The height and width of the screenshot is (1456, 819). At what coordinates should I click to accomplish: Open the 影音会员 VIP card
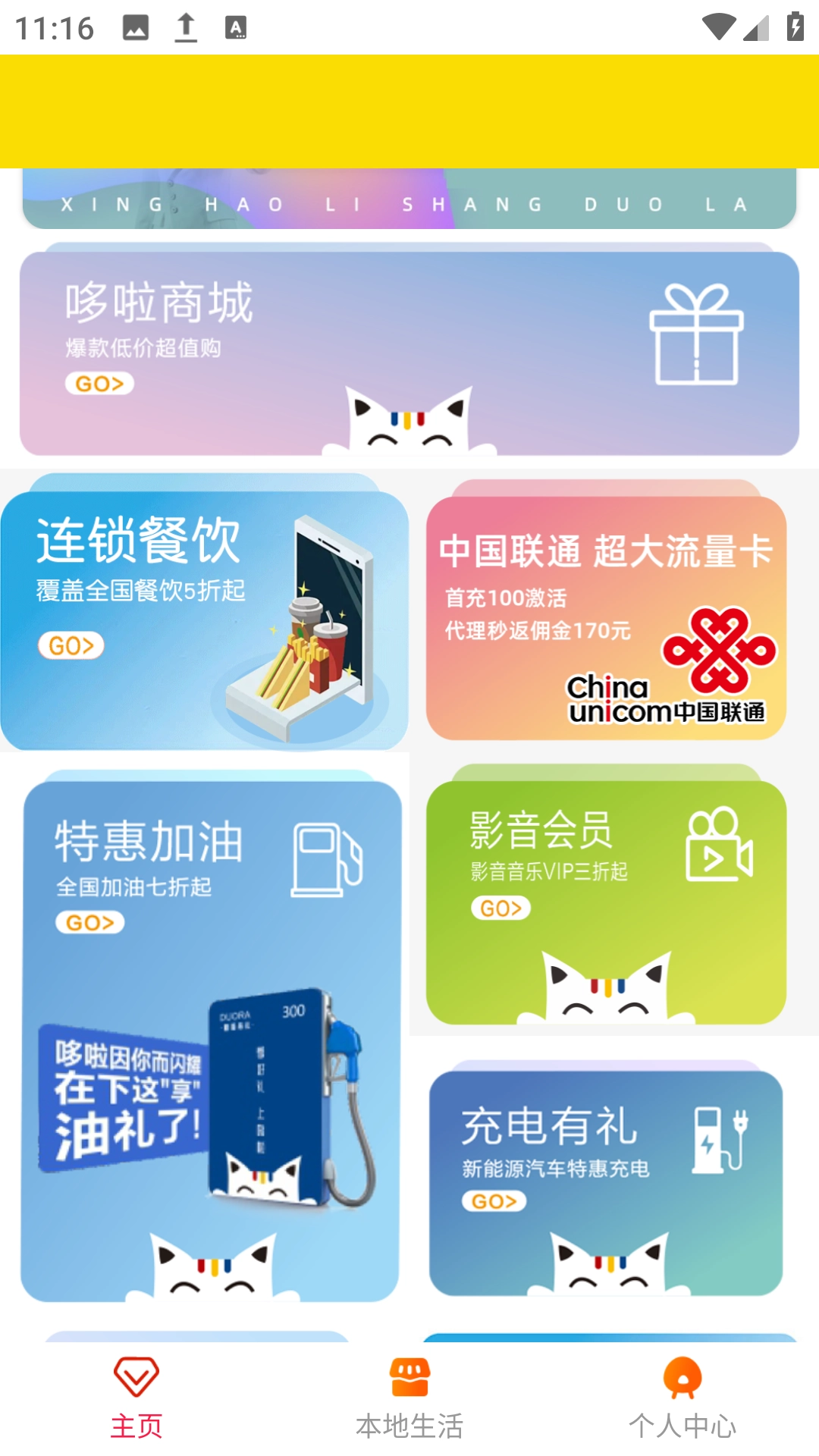click(607, 902)
